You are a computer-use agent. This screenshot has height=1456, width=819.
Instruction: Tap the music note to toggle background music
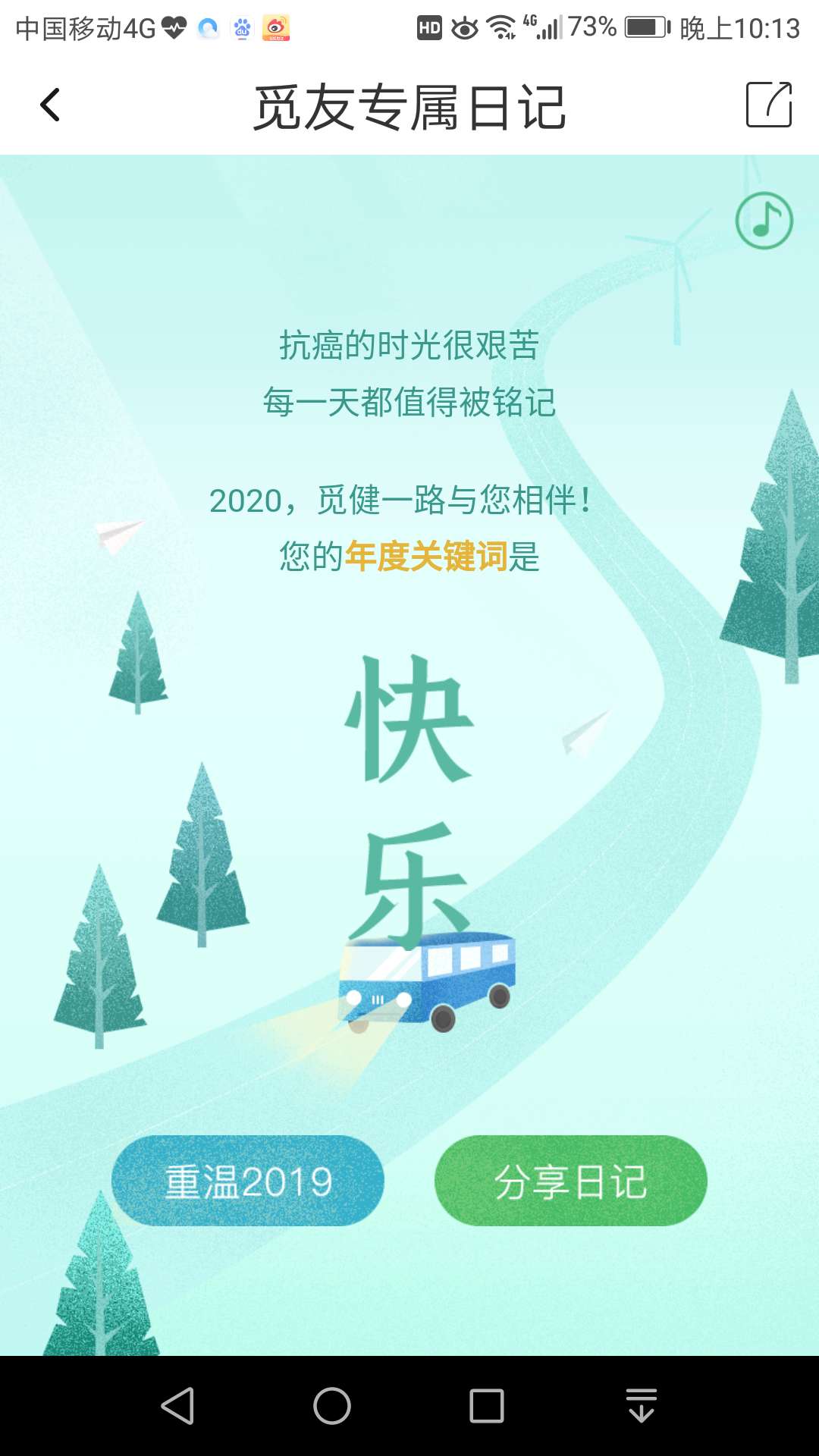coord(766,221)
